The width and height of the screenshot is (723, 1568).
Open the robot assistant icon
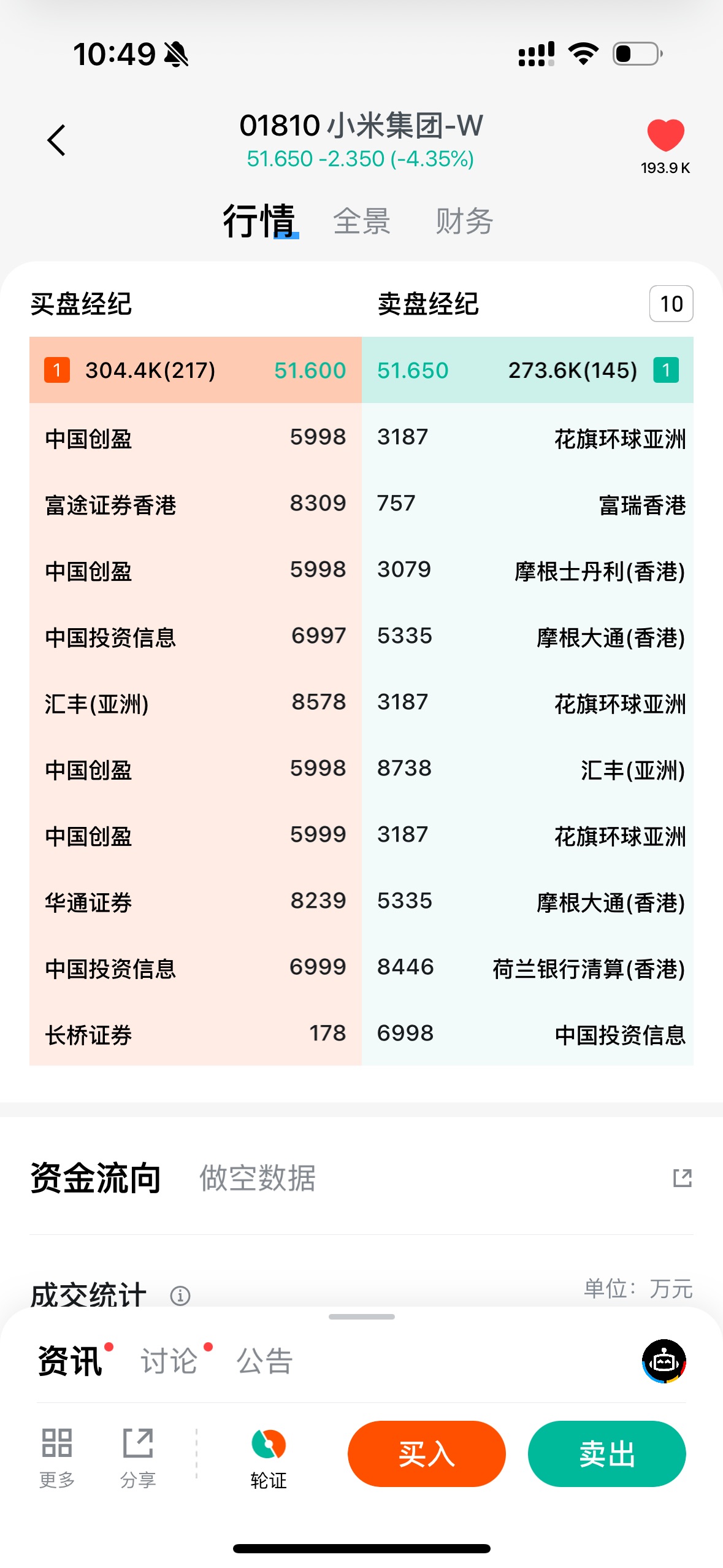pyautogui.click(x=664, y=1361)
